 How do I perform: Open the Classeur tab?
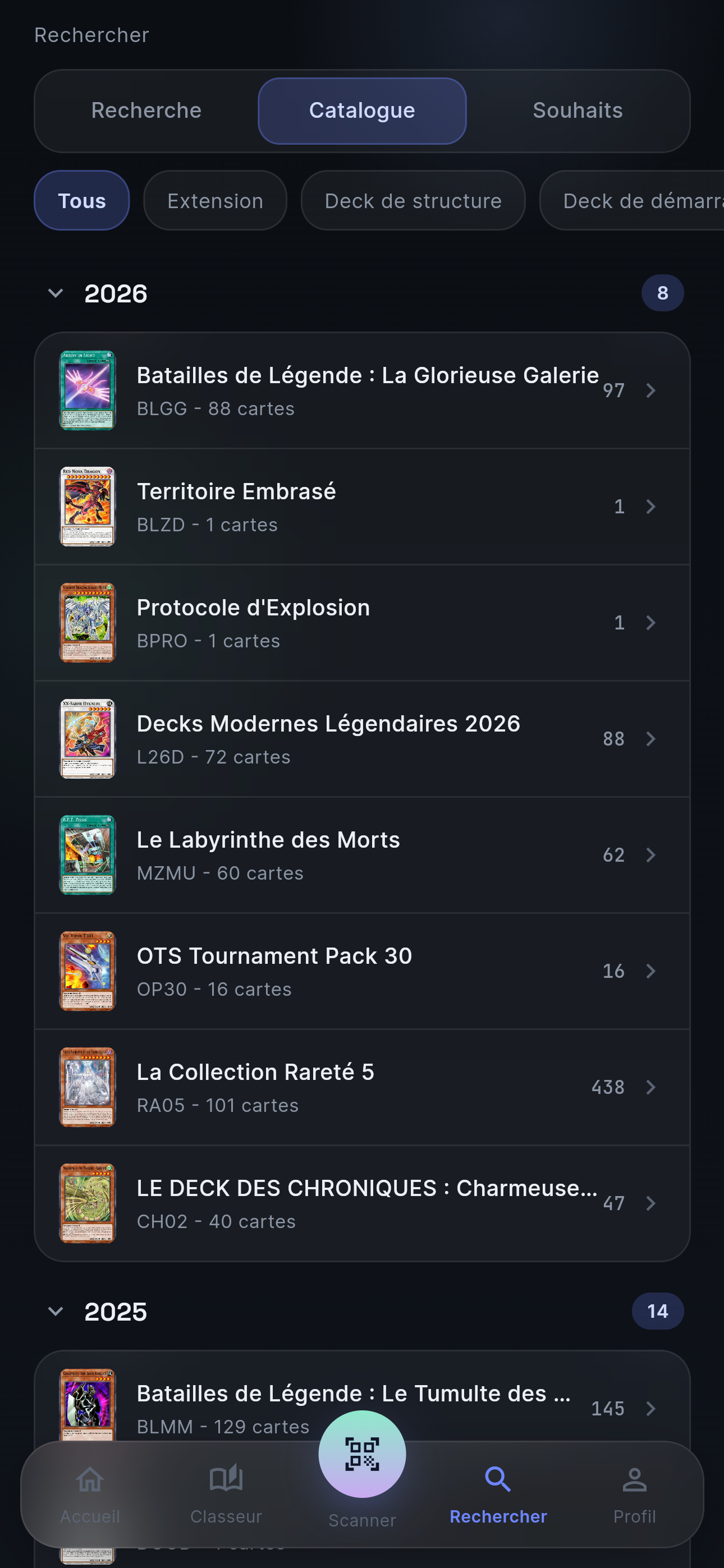pyautogui.click(x=226, y=1495)
